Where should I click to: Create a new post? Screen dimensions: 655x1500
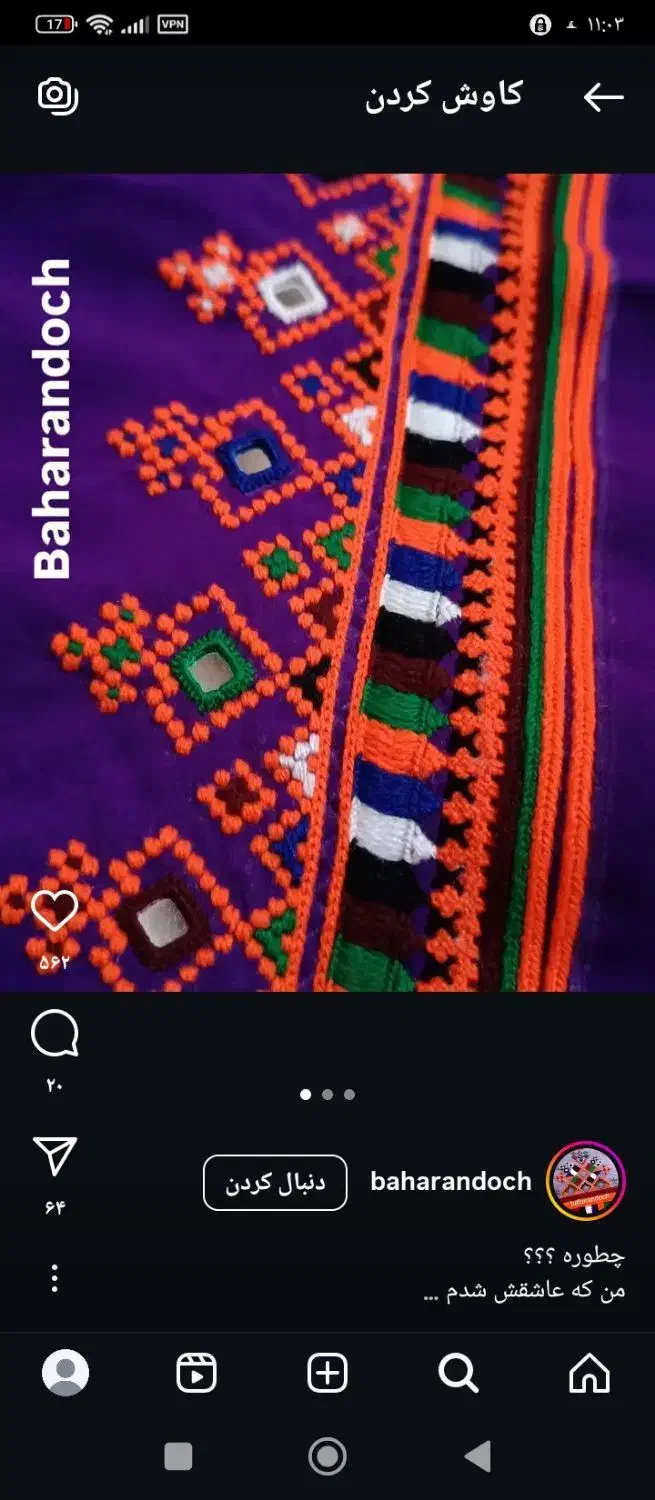pos(327,1373)
